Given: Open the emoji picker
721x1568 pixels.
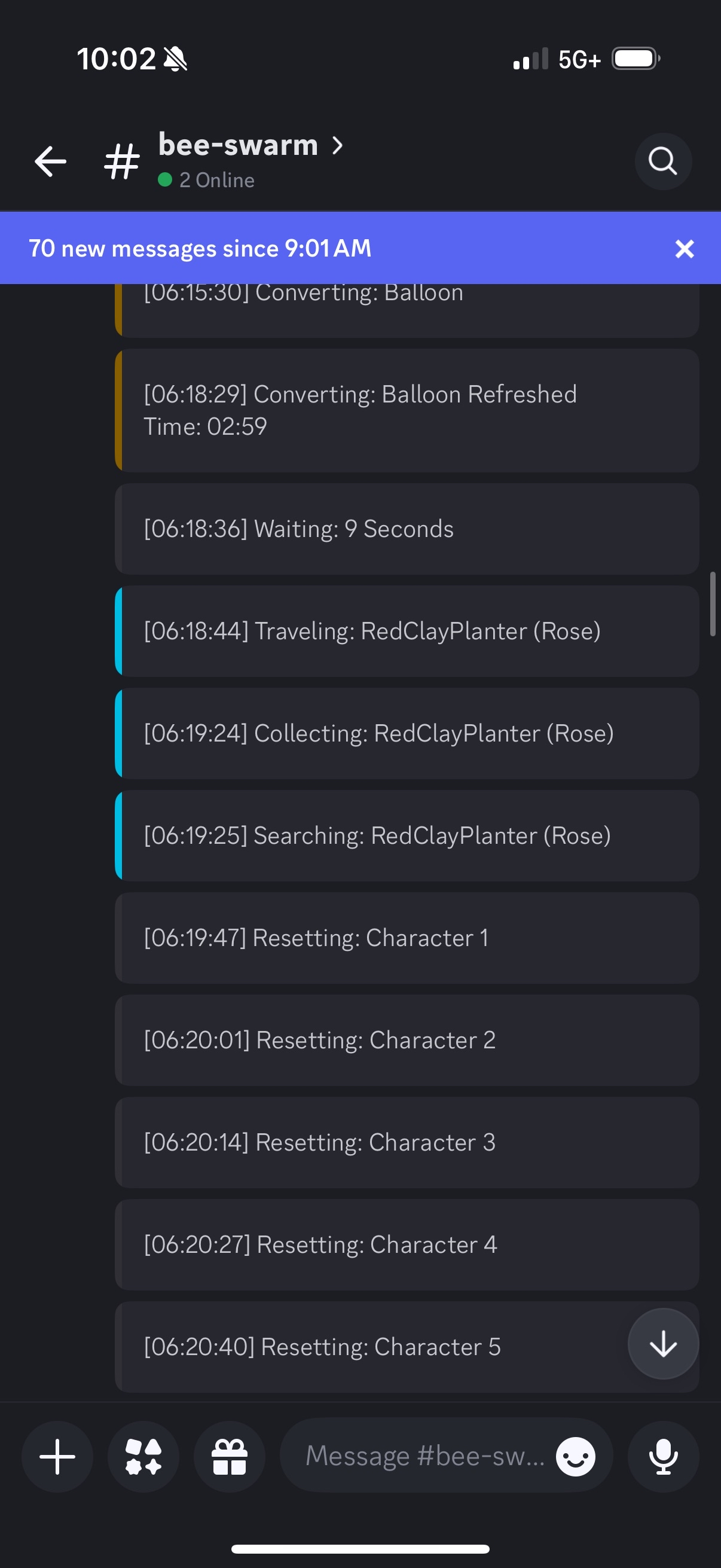Looking at the screenshot, I should (x=575, y=1457).
